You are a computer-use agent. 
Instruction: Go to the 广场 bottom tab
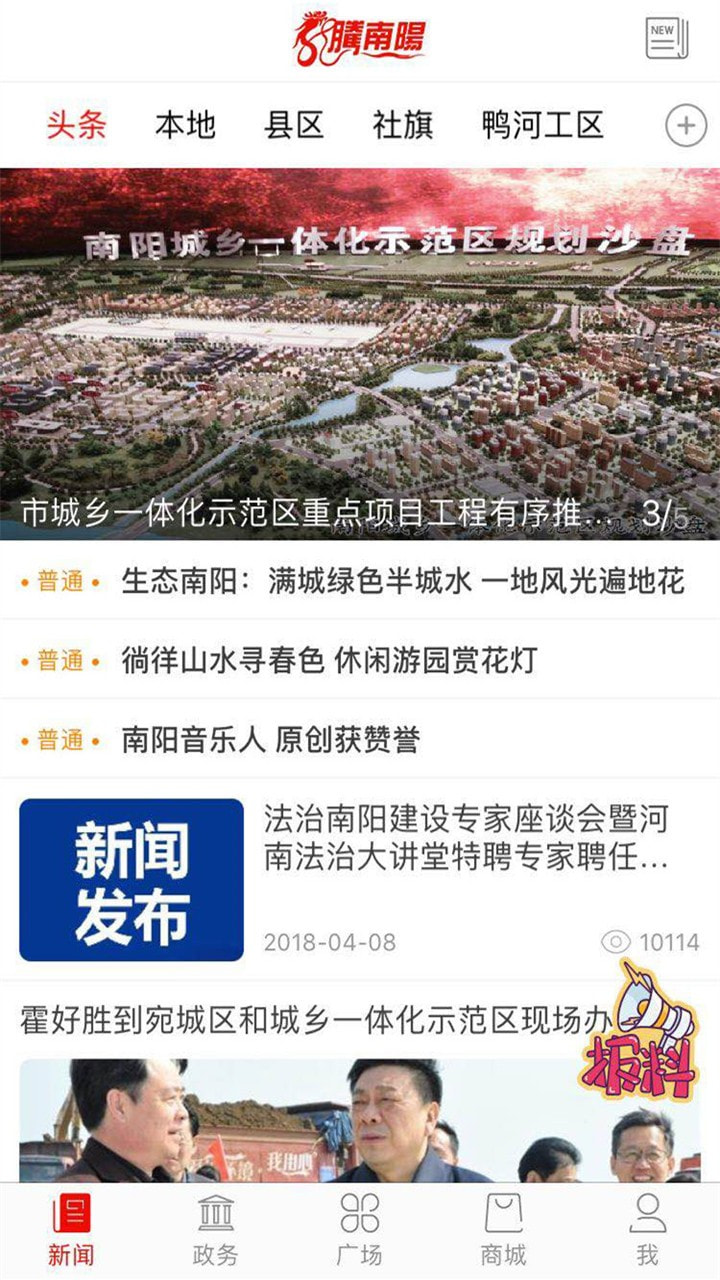pos(360,1230)
